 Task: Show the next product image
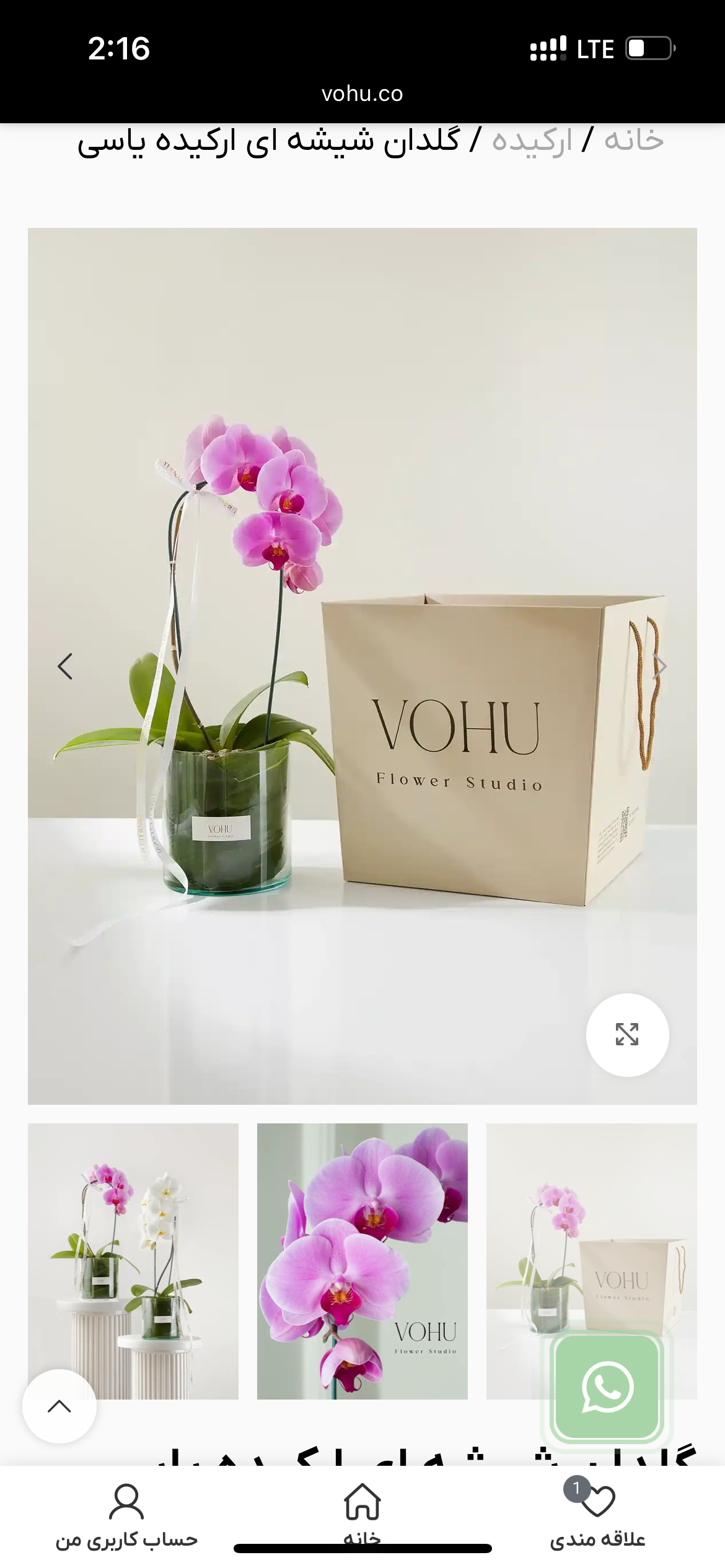click(661, 666)
